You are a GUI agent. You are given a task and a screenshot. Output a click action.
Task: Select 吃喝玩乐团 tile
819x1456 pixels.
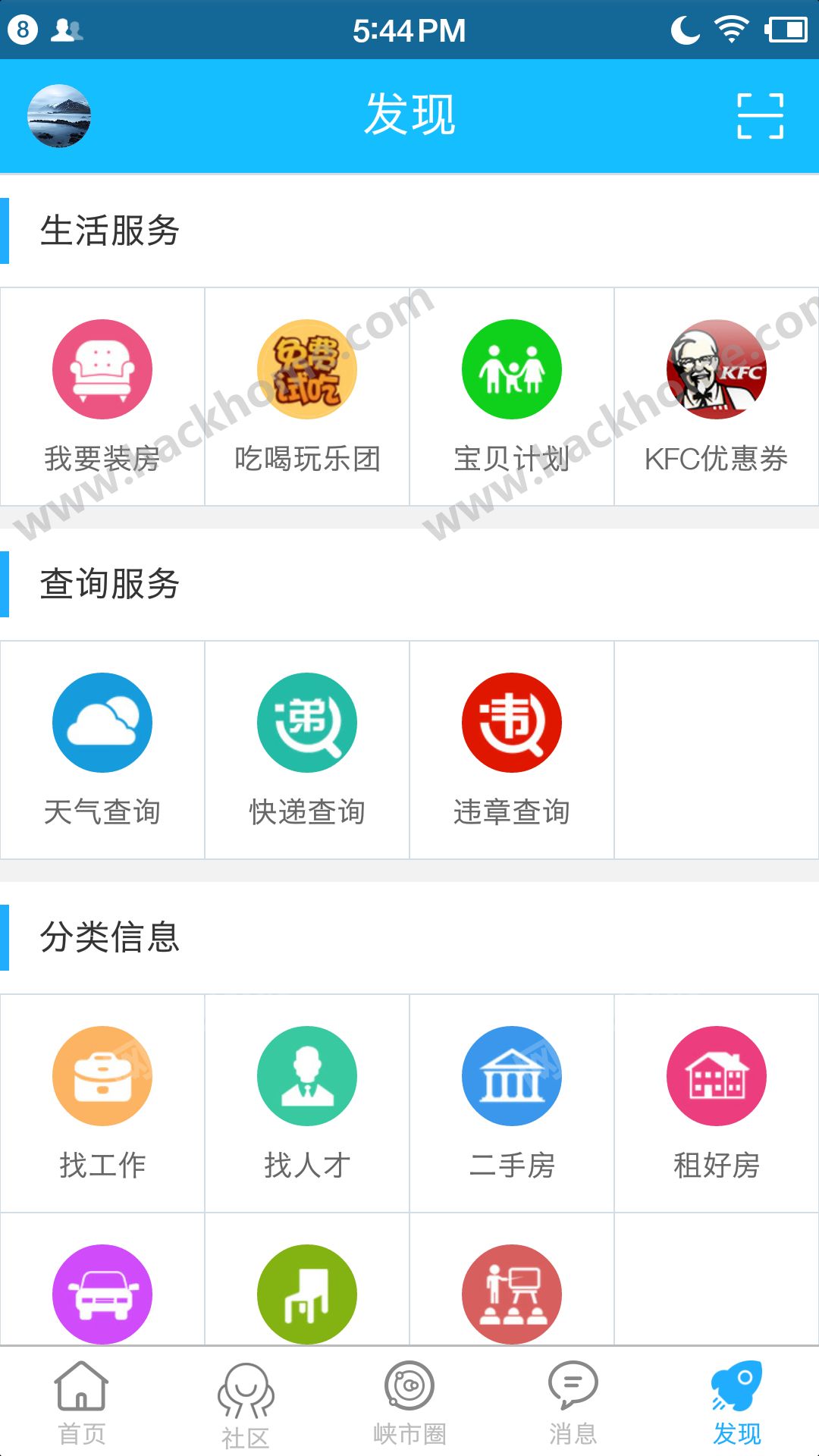point(307,396)
